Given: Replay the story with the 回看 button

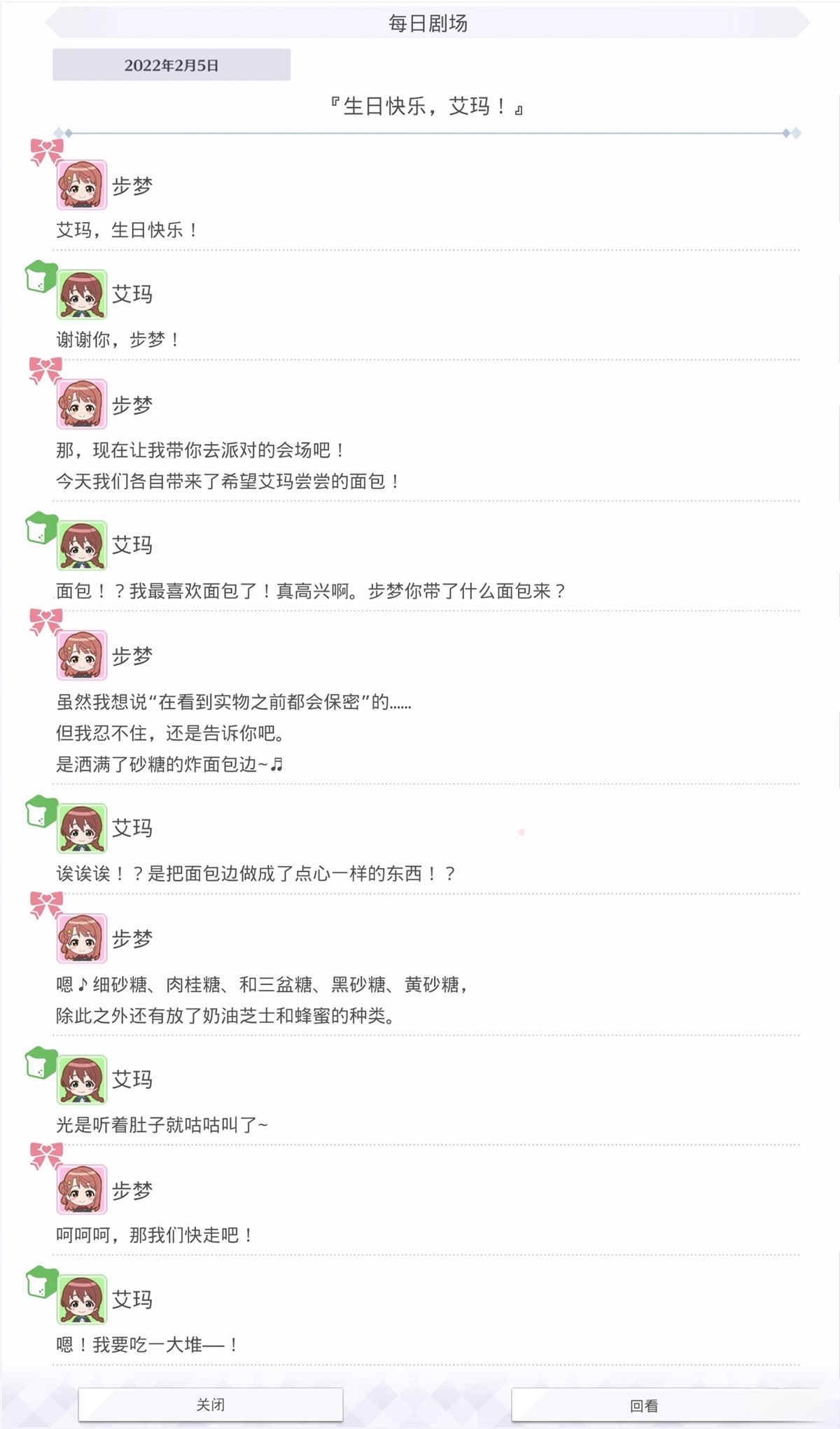Looking at the screenshot, I should pyautogui.click(x=644, y=1405).
